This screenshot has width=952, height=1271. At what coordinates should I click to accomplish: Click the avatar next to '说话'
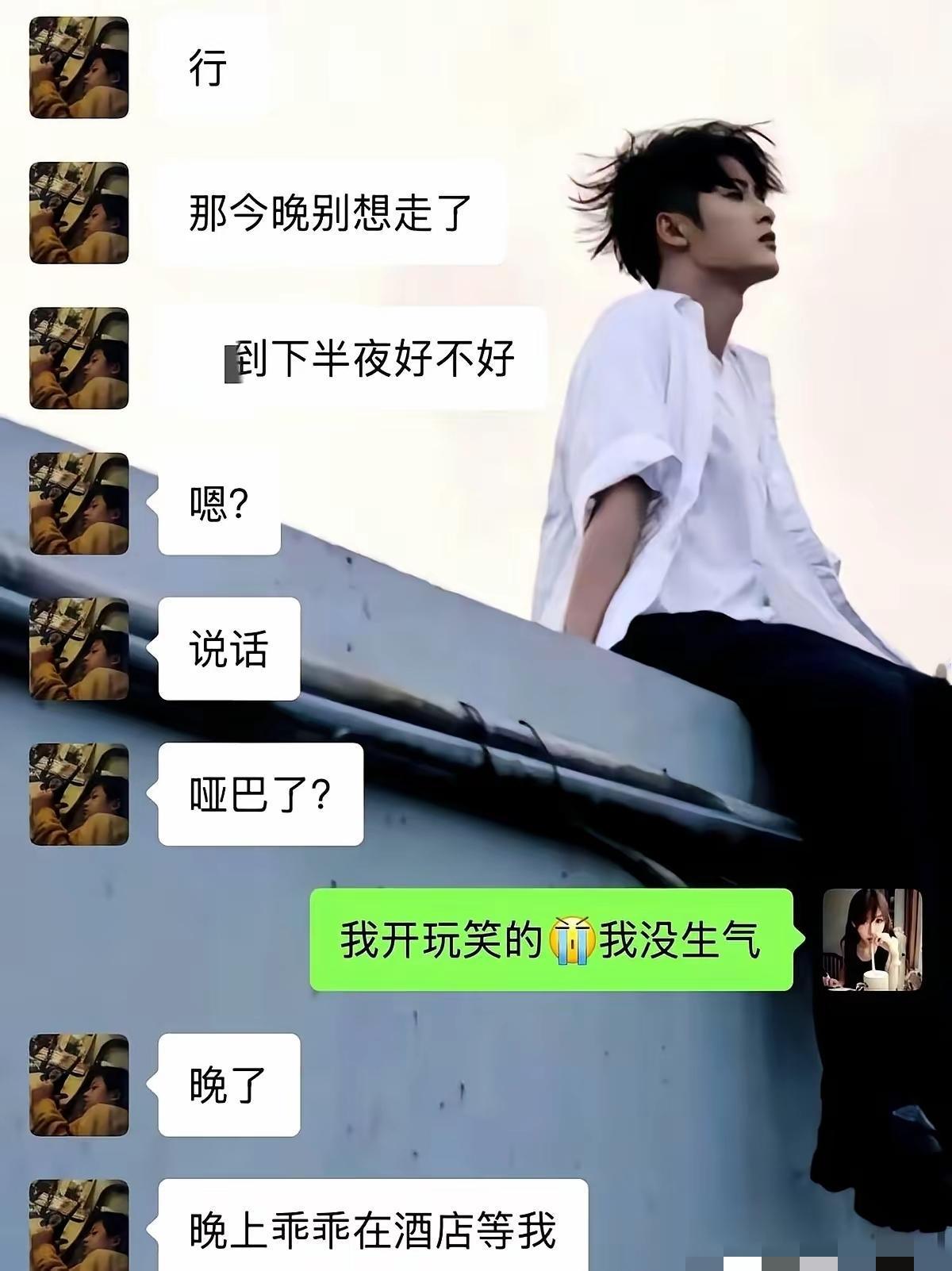79,647
